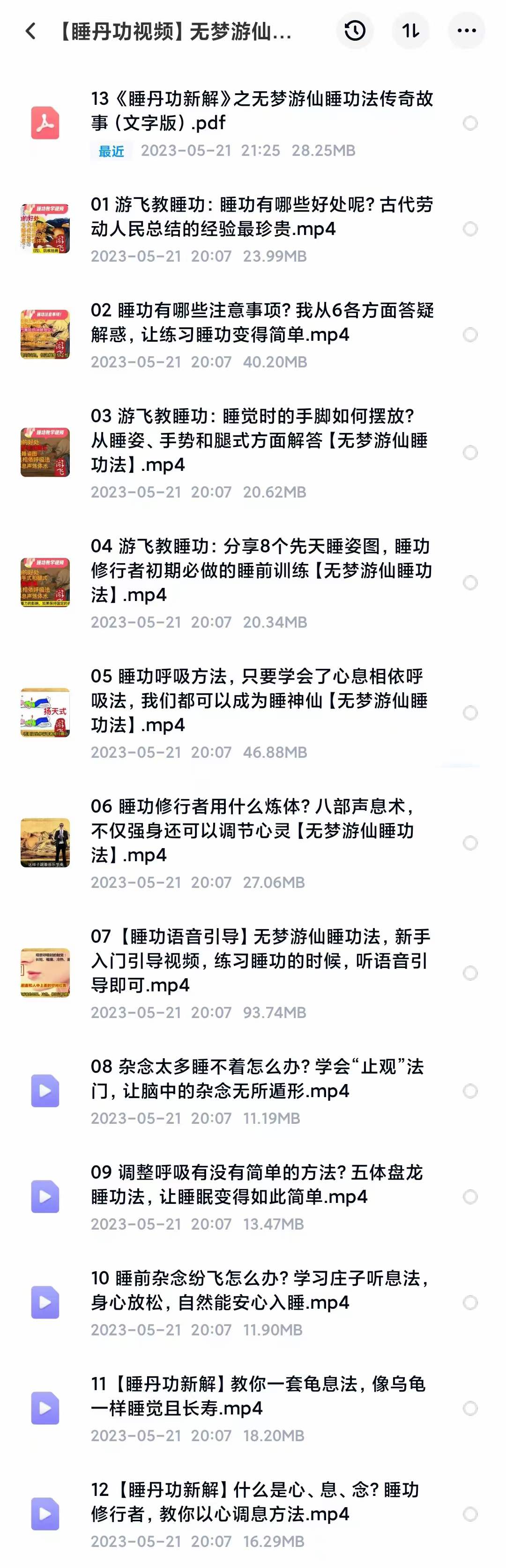Open video 02 睡功有哪些注意事项
The image size is (506, 1568).
261,322
